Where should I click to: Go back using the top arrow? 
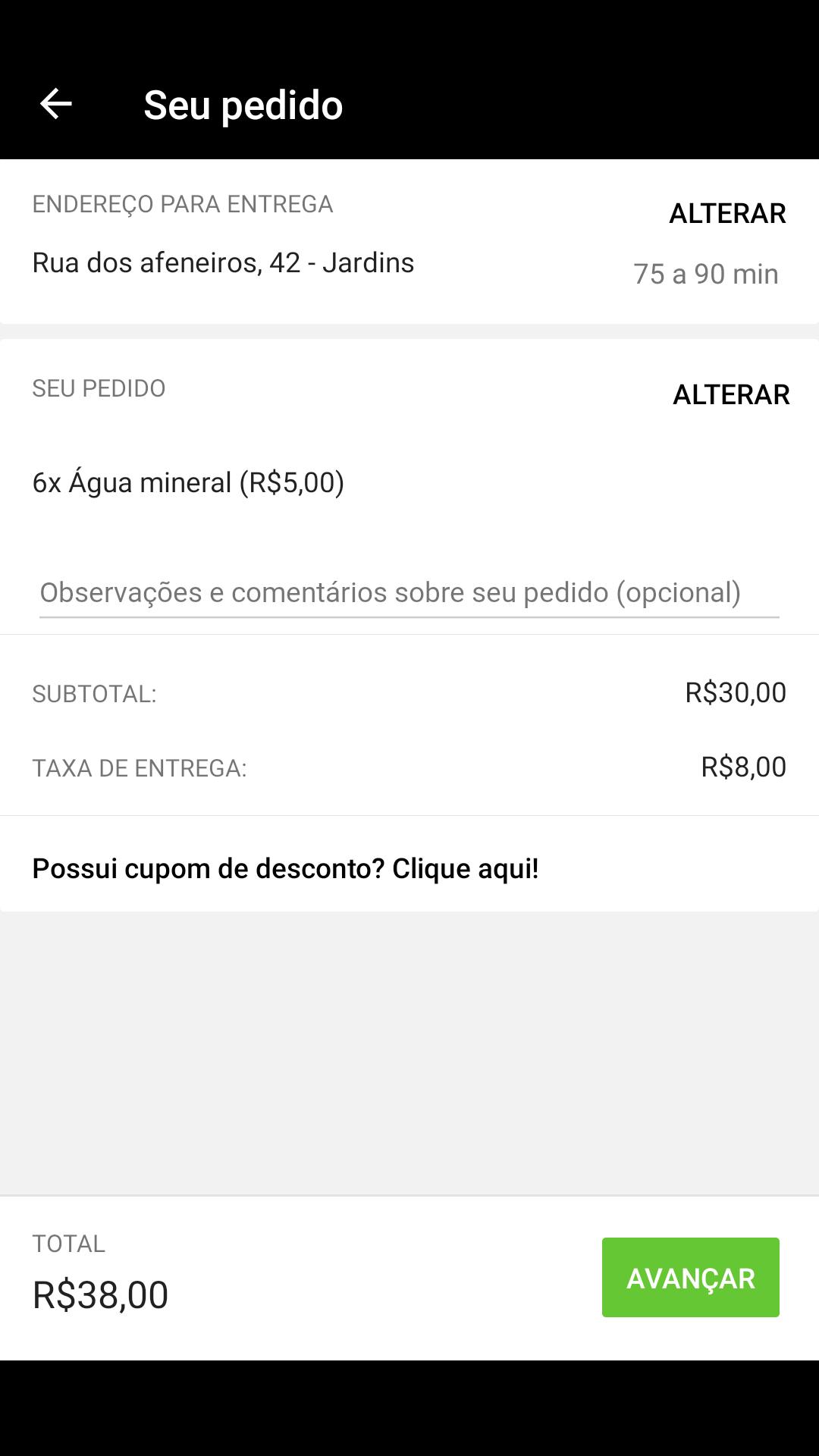point(55,104)
